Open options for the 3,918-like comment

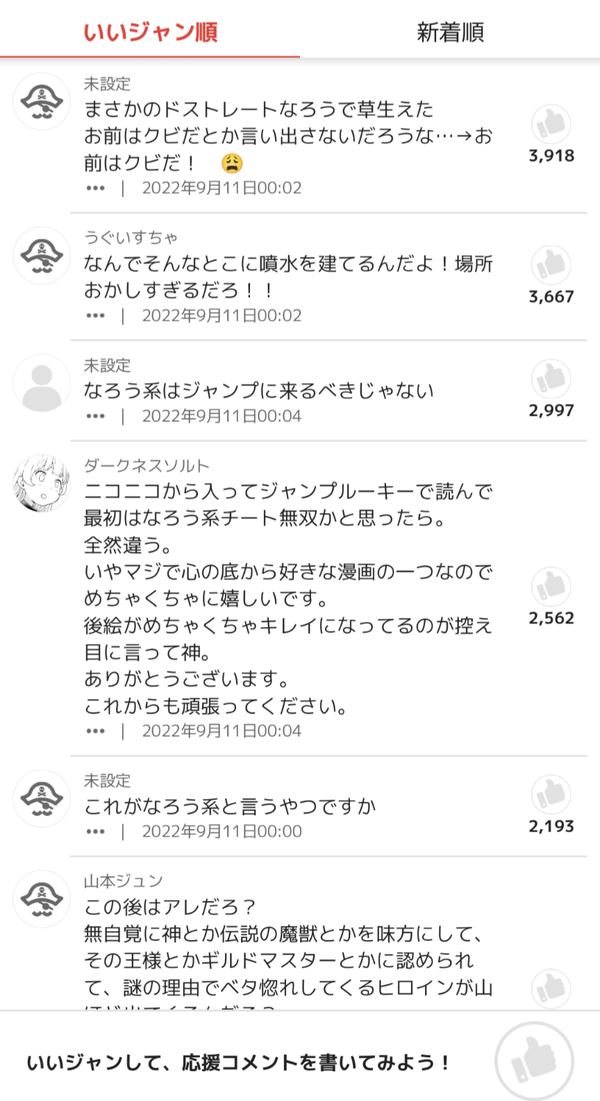click(96, 187)
